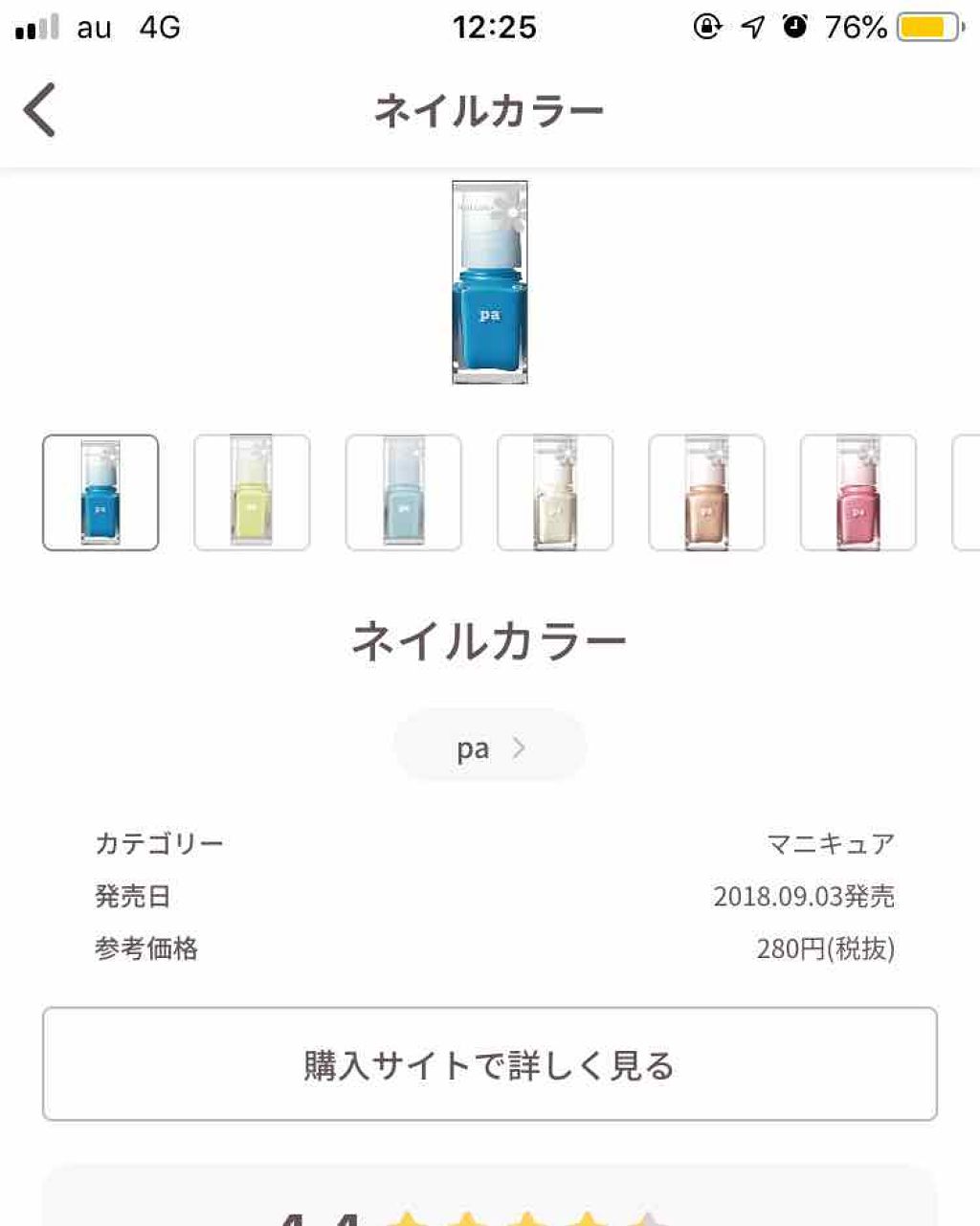Select the beige gold nail polish variant
Screen dimensions: 980x1226
pyautogui.click(x=706, y=492)
